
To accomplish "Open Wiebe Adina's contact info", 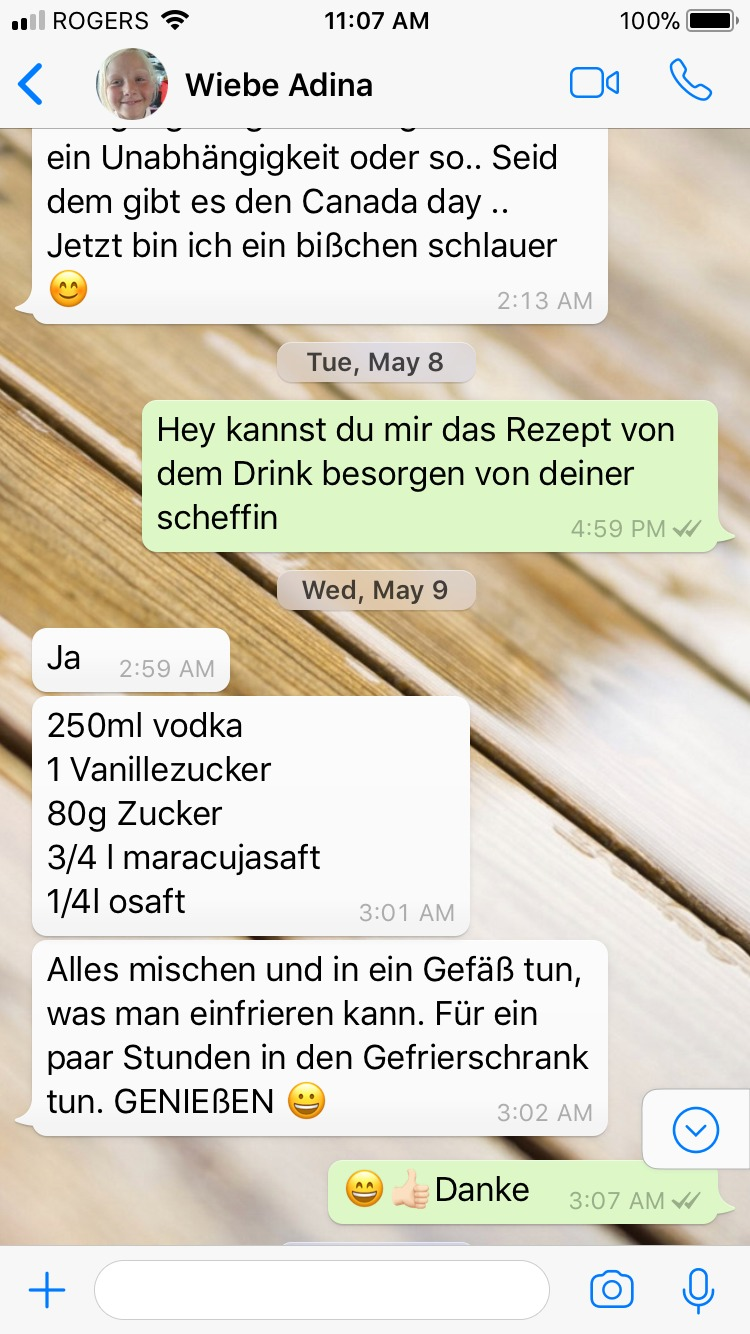I will click(x=278, y=85).
